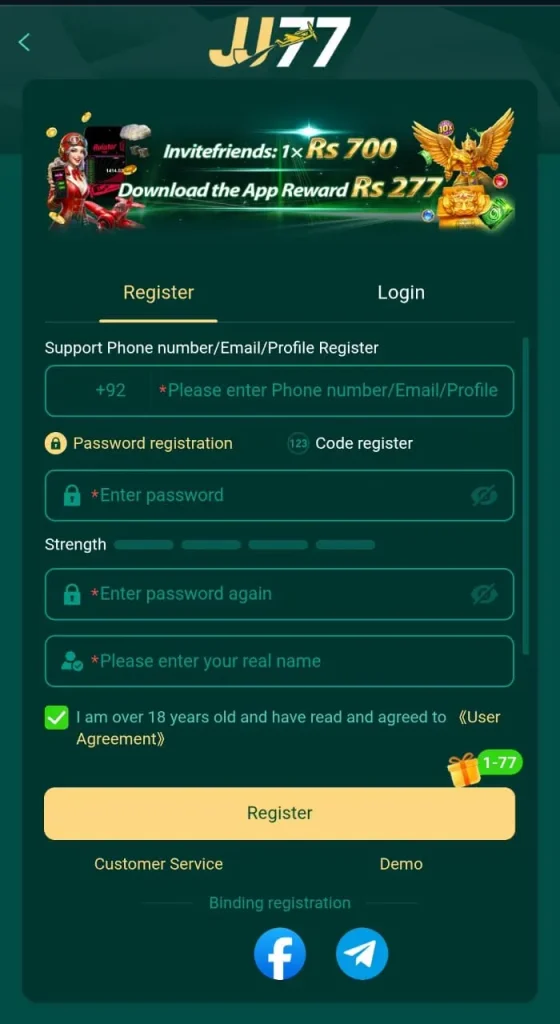Uncheck the over 18 agreement checkbox

tap(57, 718)
